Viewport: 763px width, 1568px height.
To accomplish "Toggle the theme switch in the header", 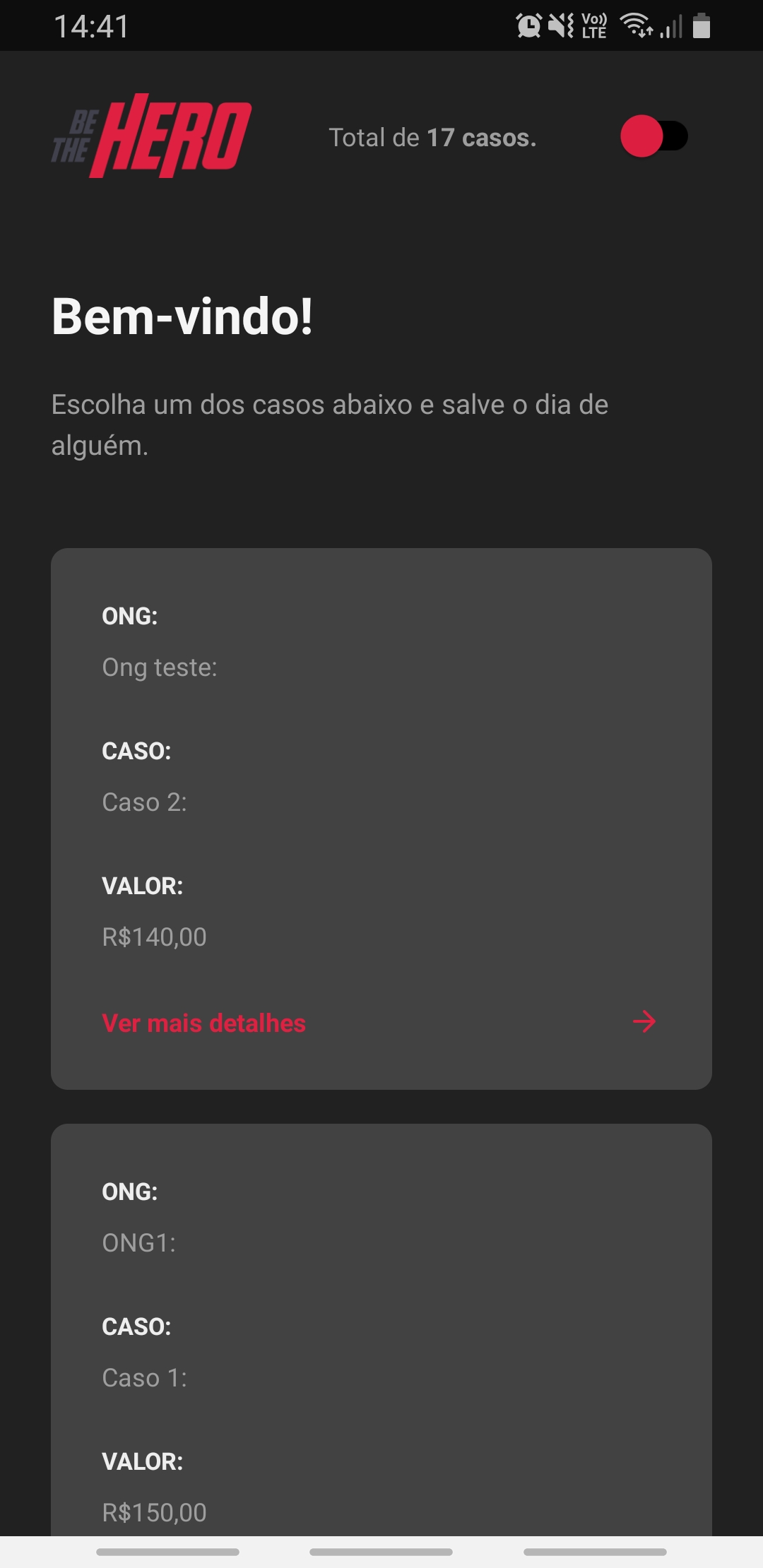I will [653, 136].
